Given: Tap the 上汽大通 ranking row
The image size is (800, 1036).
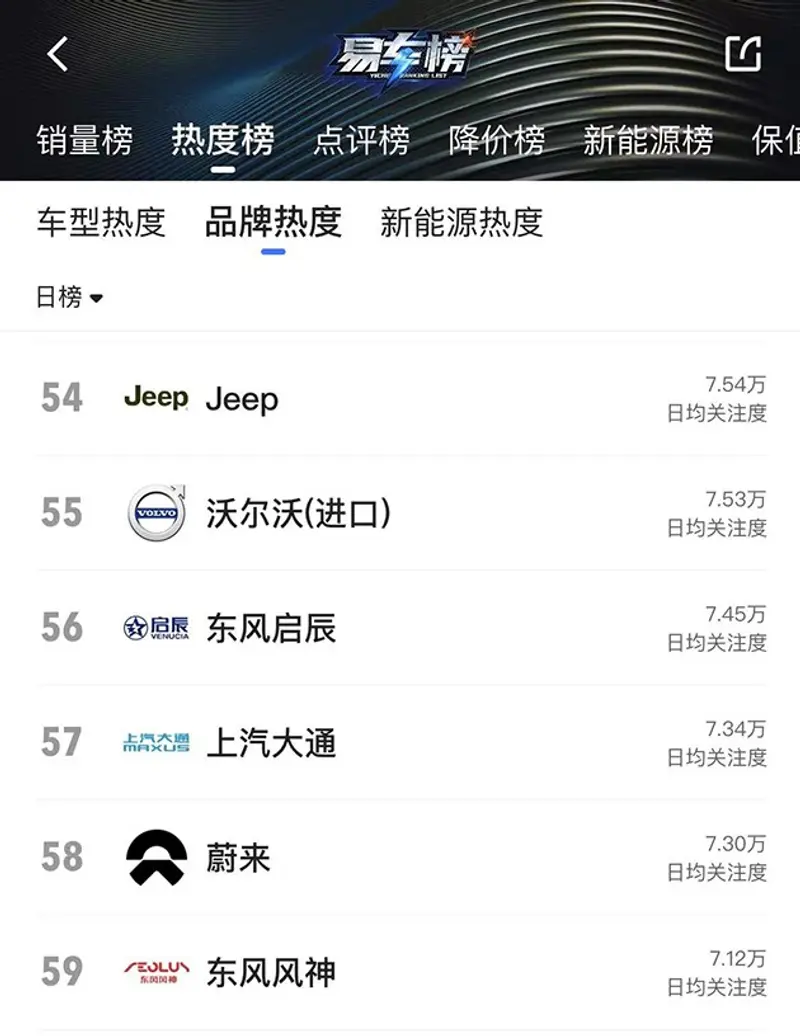Looking at the screenshot, I should 400,743.
